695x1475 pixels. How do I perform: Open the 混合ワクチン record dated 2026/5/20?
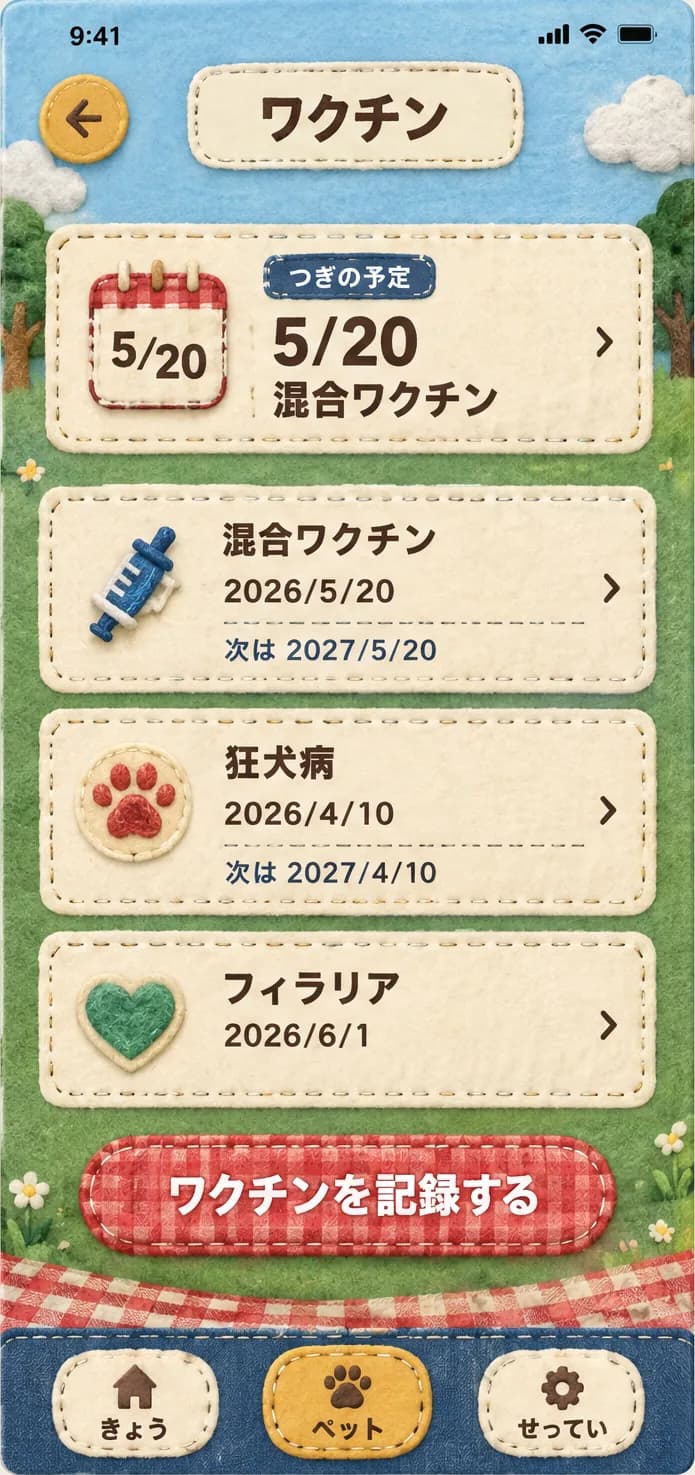[x=347, y=590]
